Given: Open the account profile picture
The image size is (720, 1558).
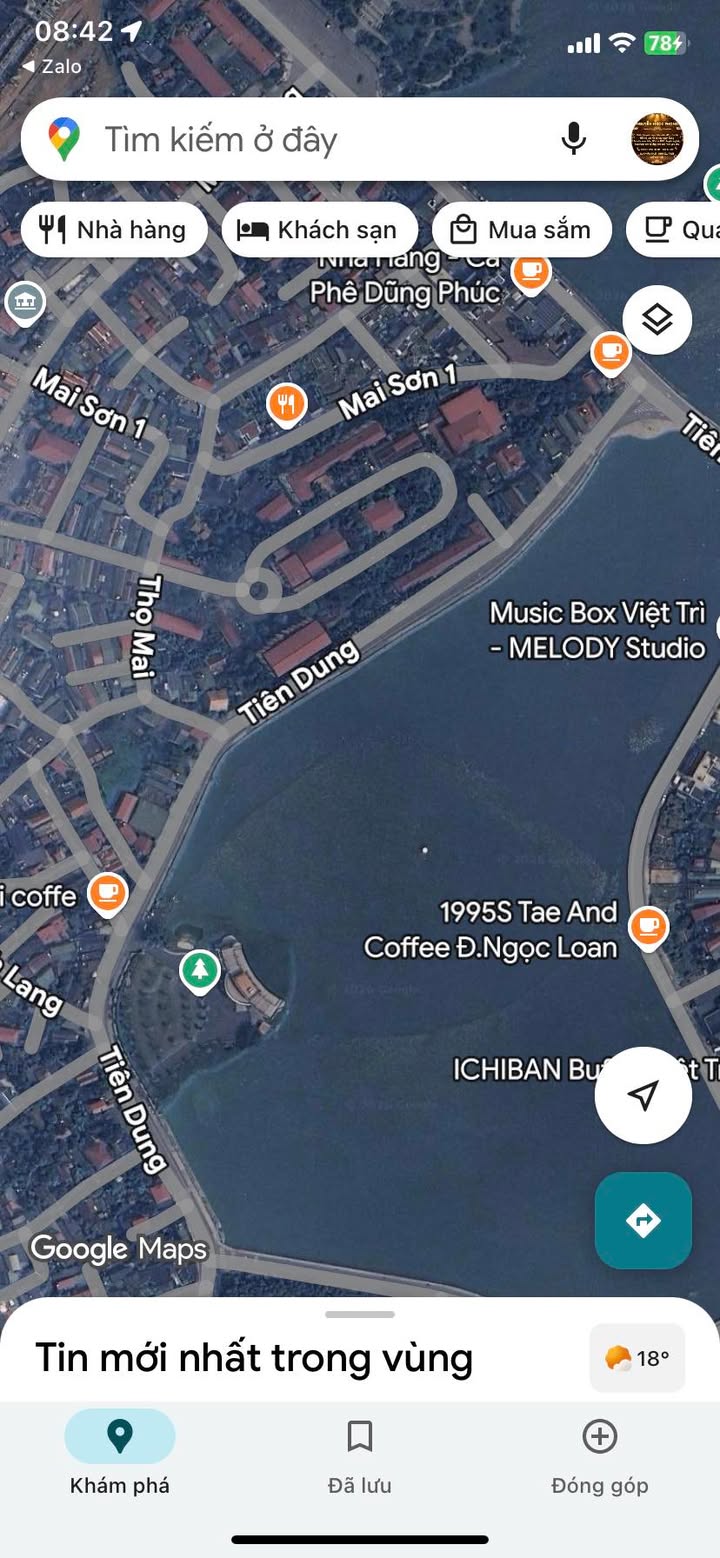Looking at the screenshot, I should point(657,139).
